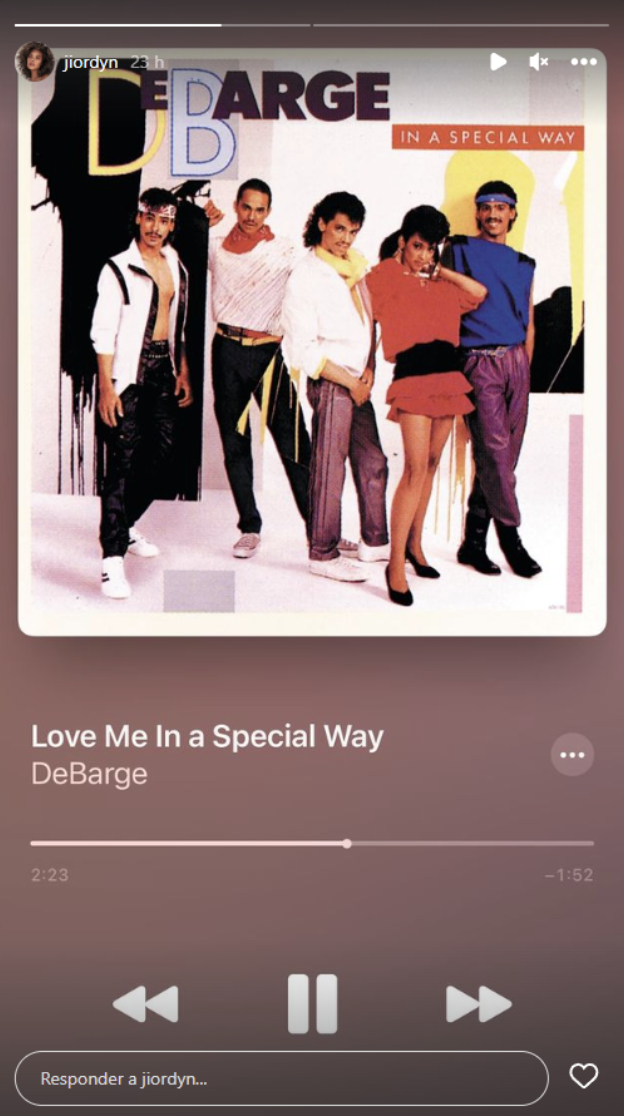Open the story options menu
The image size is (624, 1116).
click(x=583, y=62)
